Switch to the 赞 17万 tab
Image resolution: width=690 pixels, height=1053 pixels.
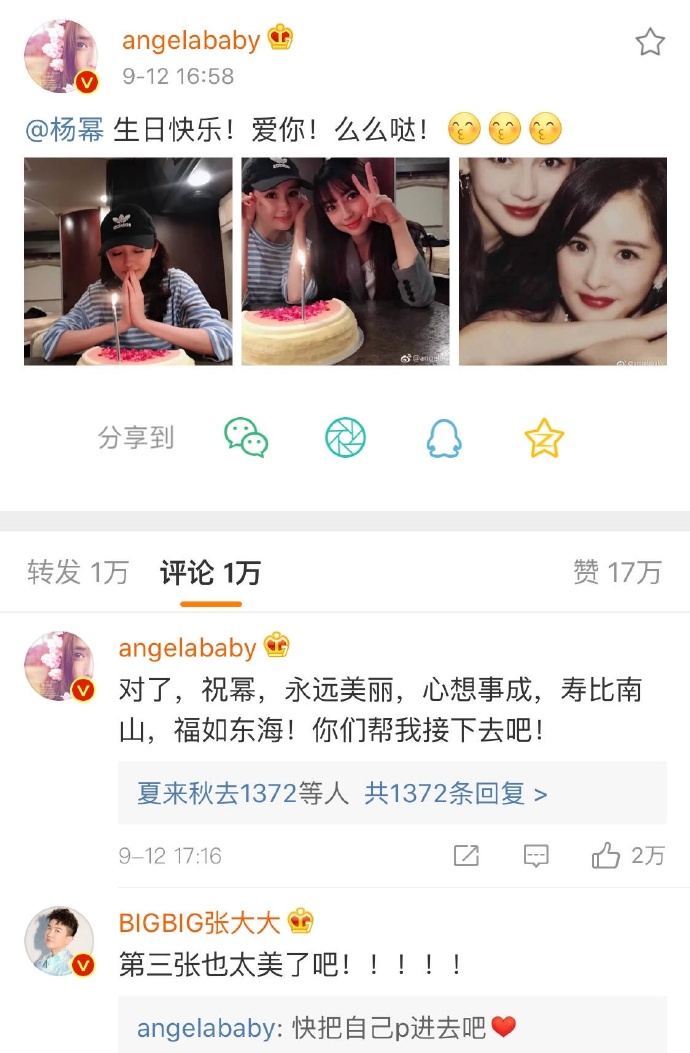(x=617, y=572)
